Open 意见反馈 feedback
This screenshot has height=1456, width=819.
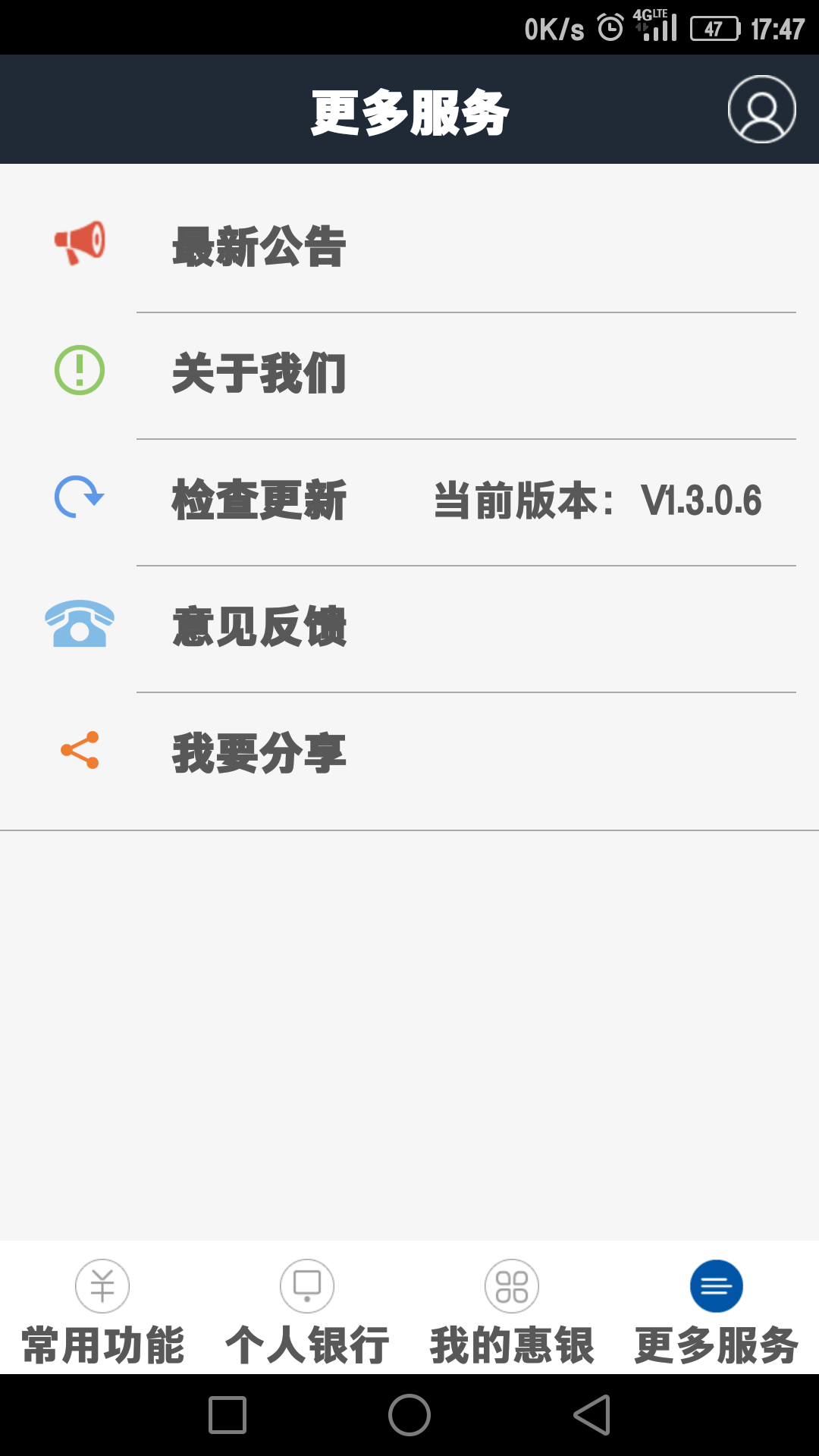(x=259, y=626)
